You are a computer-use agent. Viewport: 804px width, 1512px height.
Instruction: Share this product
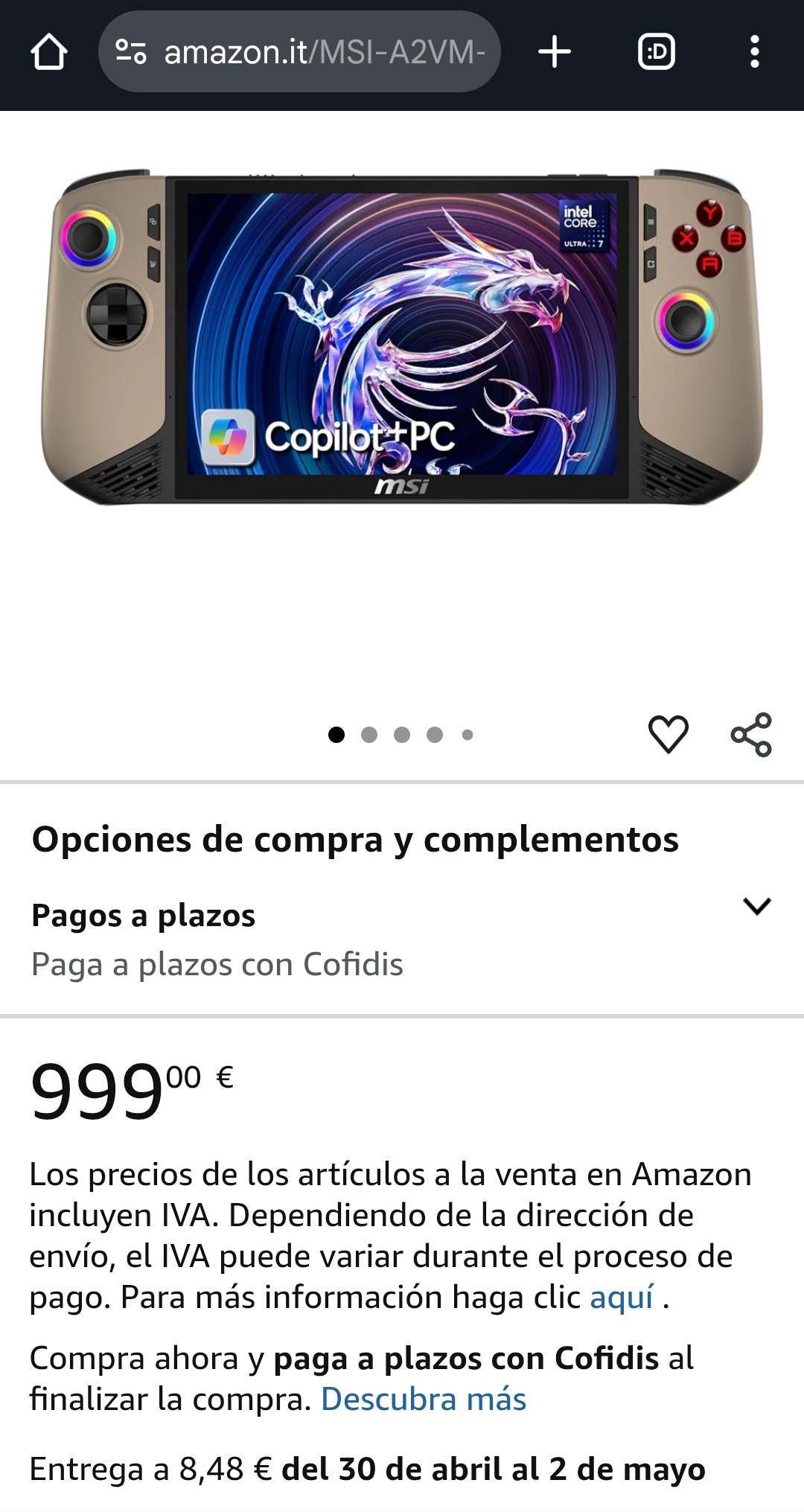pos(751,735)
